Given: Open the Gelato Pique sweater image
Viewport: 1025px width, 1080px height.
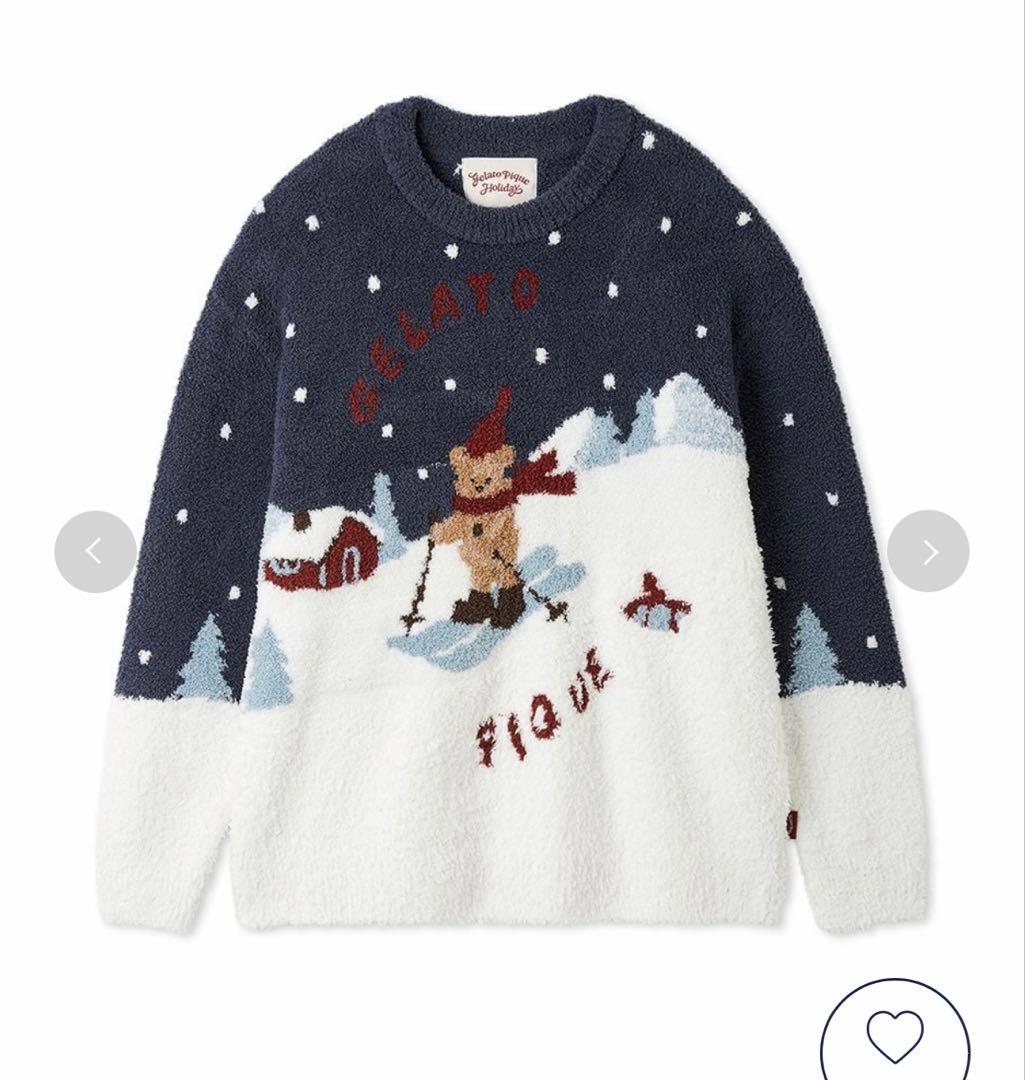Looking at the screenshot, I should 512,517.
